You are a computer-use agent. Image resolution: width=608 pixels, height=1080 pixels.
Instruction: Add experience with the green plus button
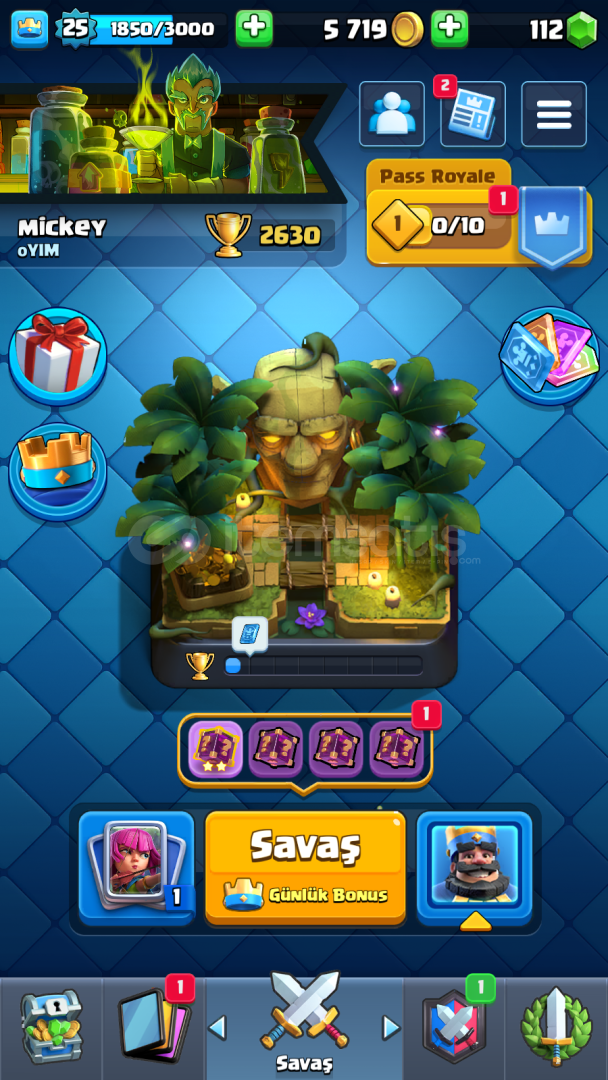(x=254, y=28)
